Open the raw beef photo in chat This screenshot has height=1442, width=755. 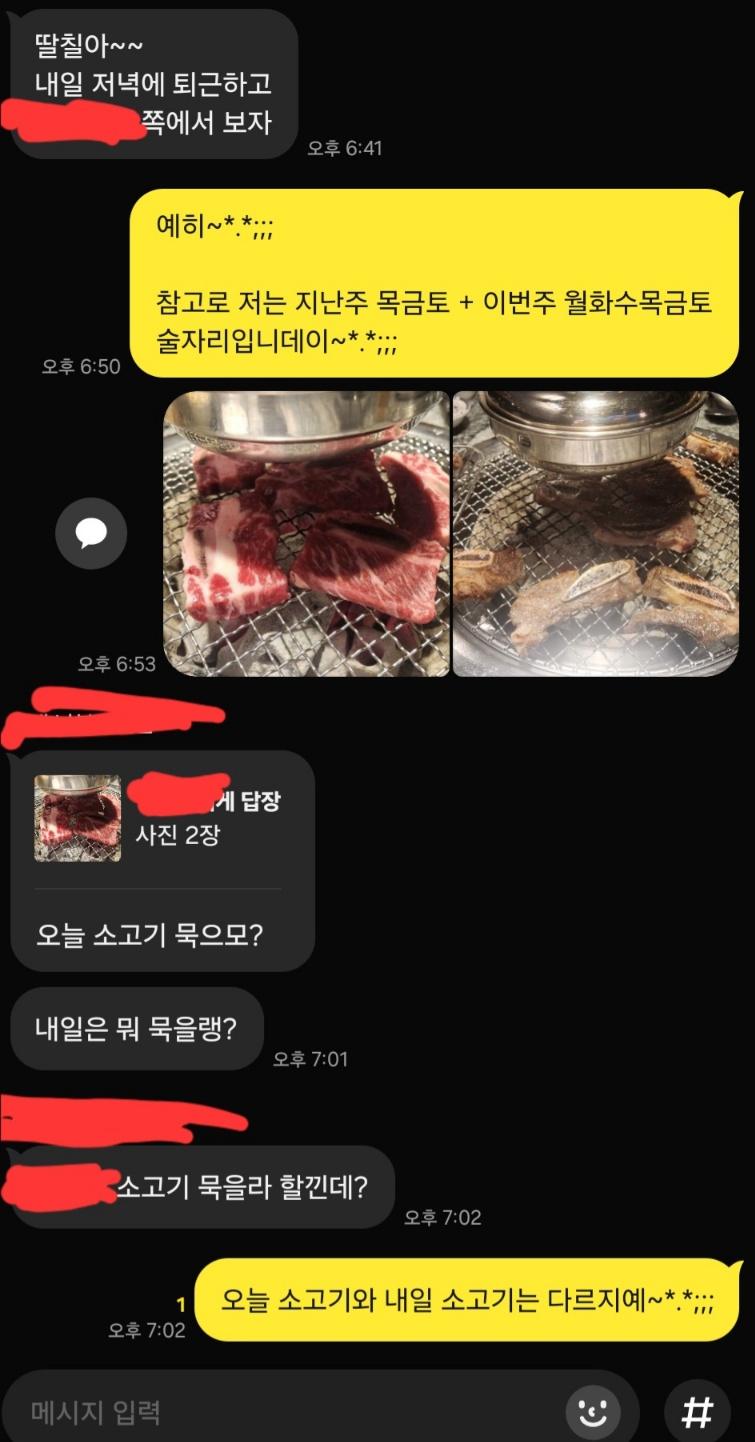click(306, 534)
